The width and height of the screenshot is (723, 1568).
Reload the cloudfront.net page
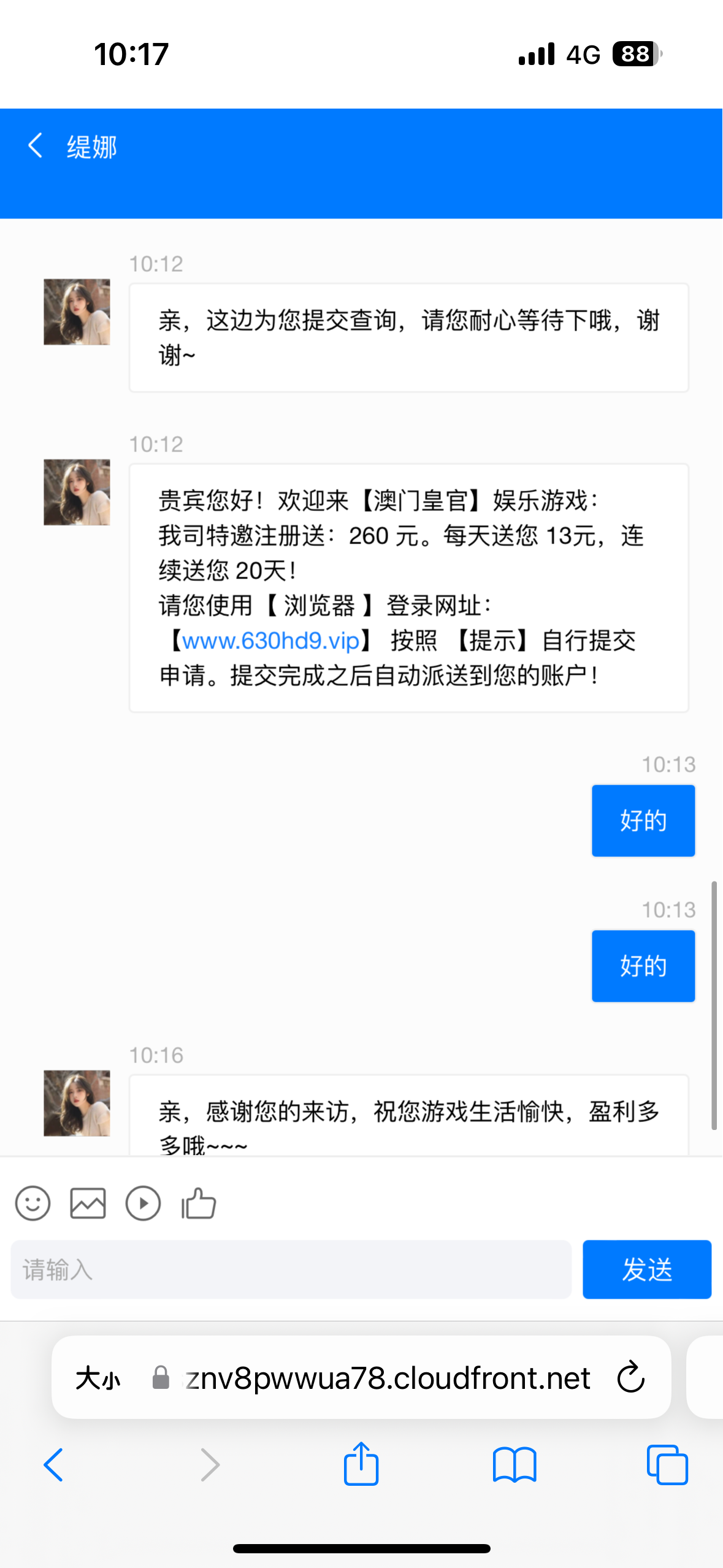[x=631, y=1378]
